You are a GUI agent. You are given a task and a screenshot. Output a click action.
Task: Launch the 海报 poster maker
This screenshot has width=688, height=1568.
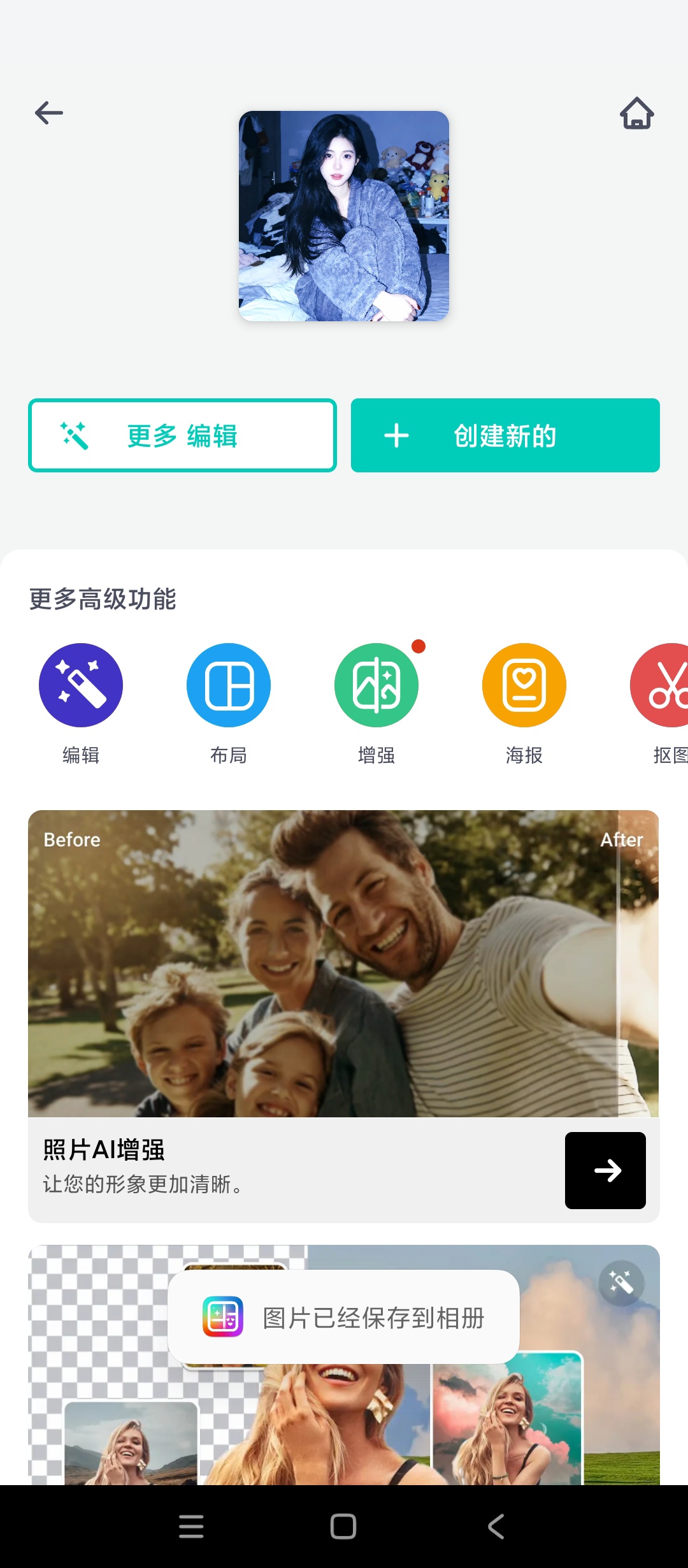[524, 685]
